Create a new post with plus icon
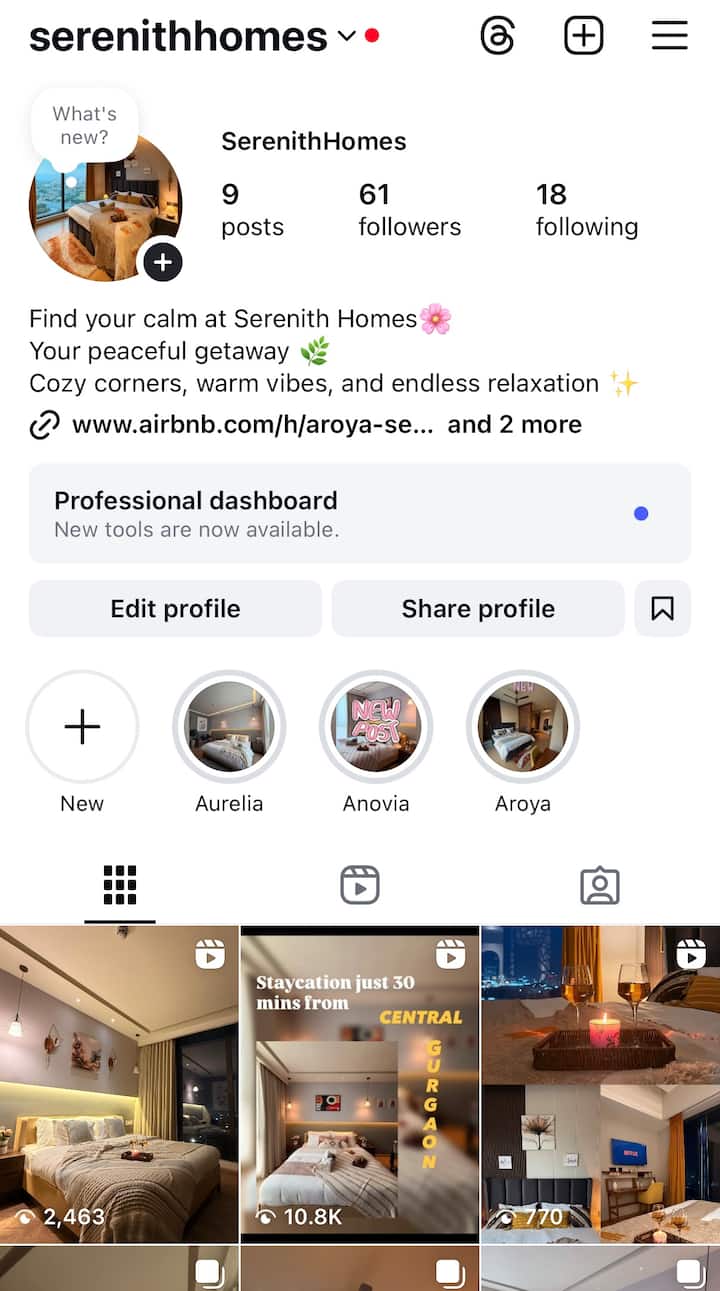720x1291 pixels. (584, 37)
